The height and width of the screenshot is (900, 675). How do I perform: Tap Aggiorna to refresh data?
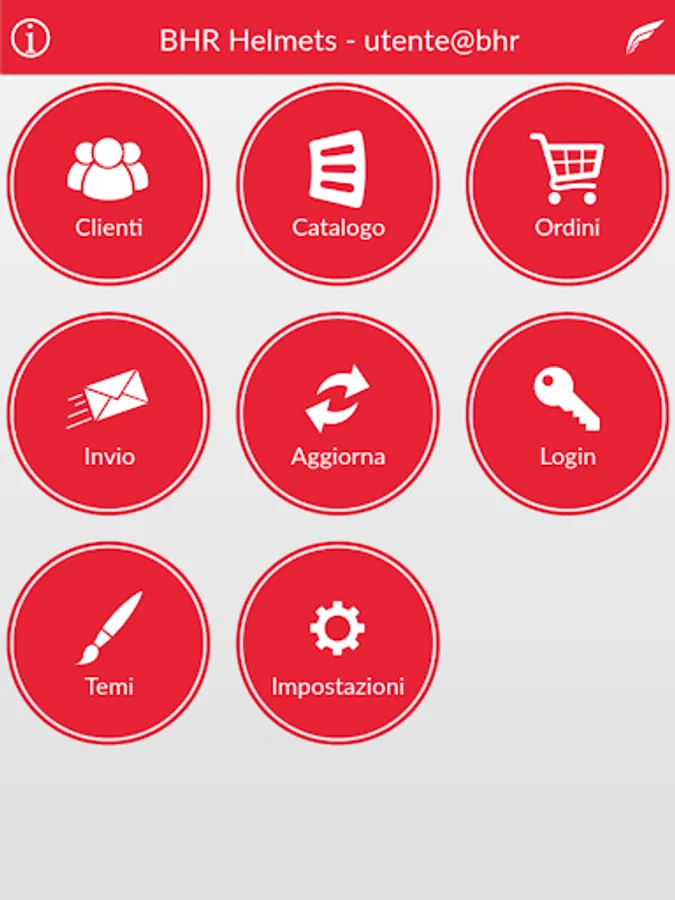click(338, 413)
